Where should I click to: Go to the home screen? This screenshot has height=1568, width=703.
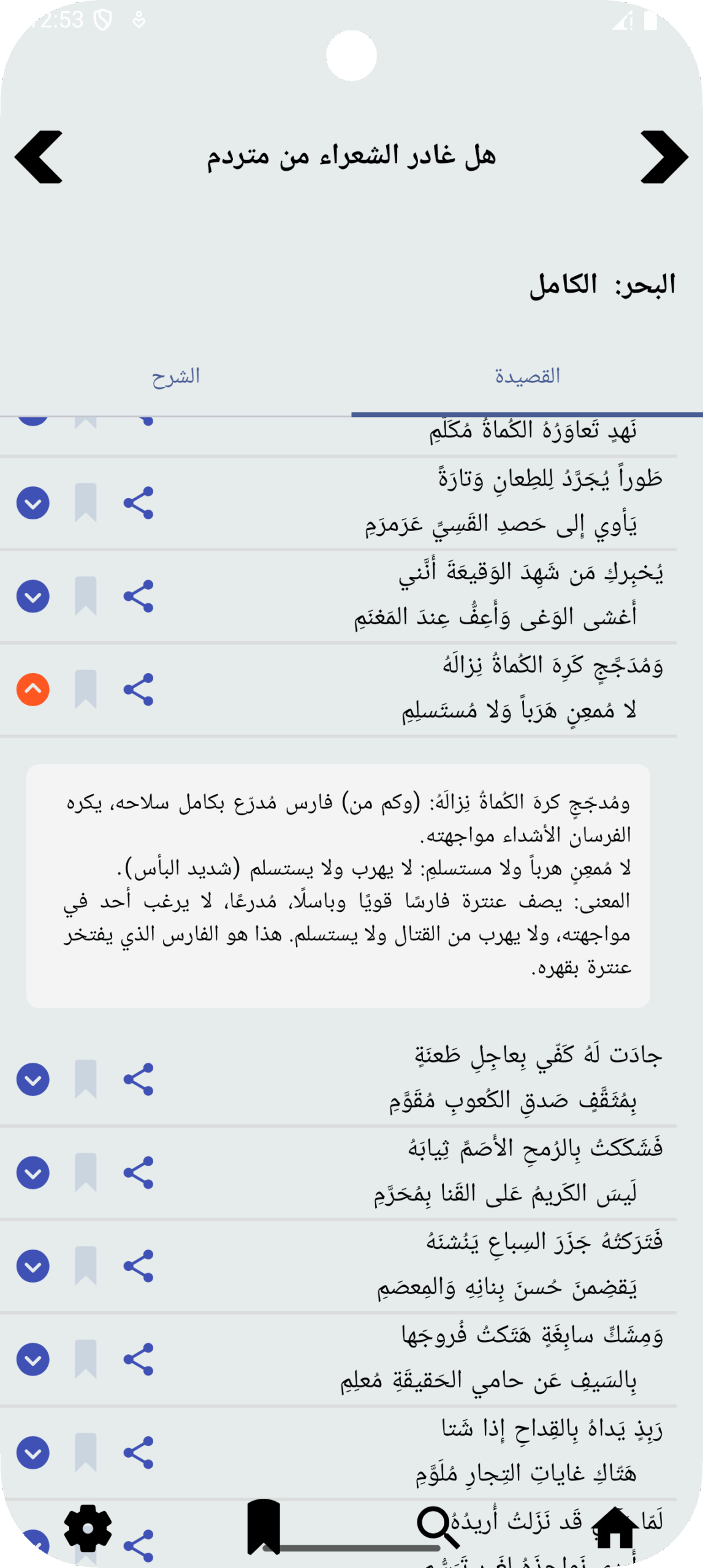[614, 1526]
